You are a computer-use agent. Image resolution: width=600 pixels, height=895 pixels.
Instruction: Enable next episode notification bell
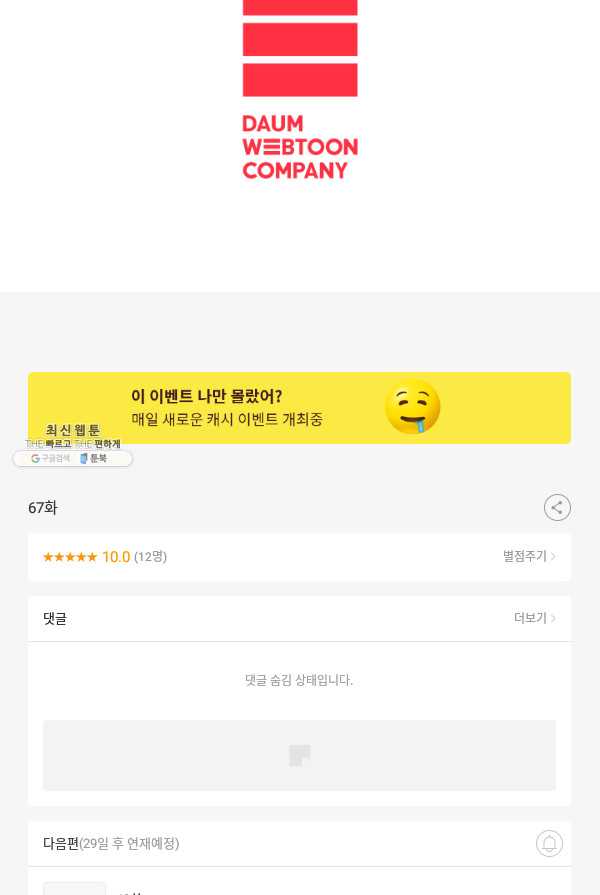pyautogui.click(x=549, y=843)
